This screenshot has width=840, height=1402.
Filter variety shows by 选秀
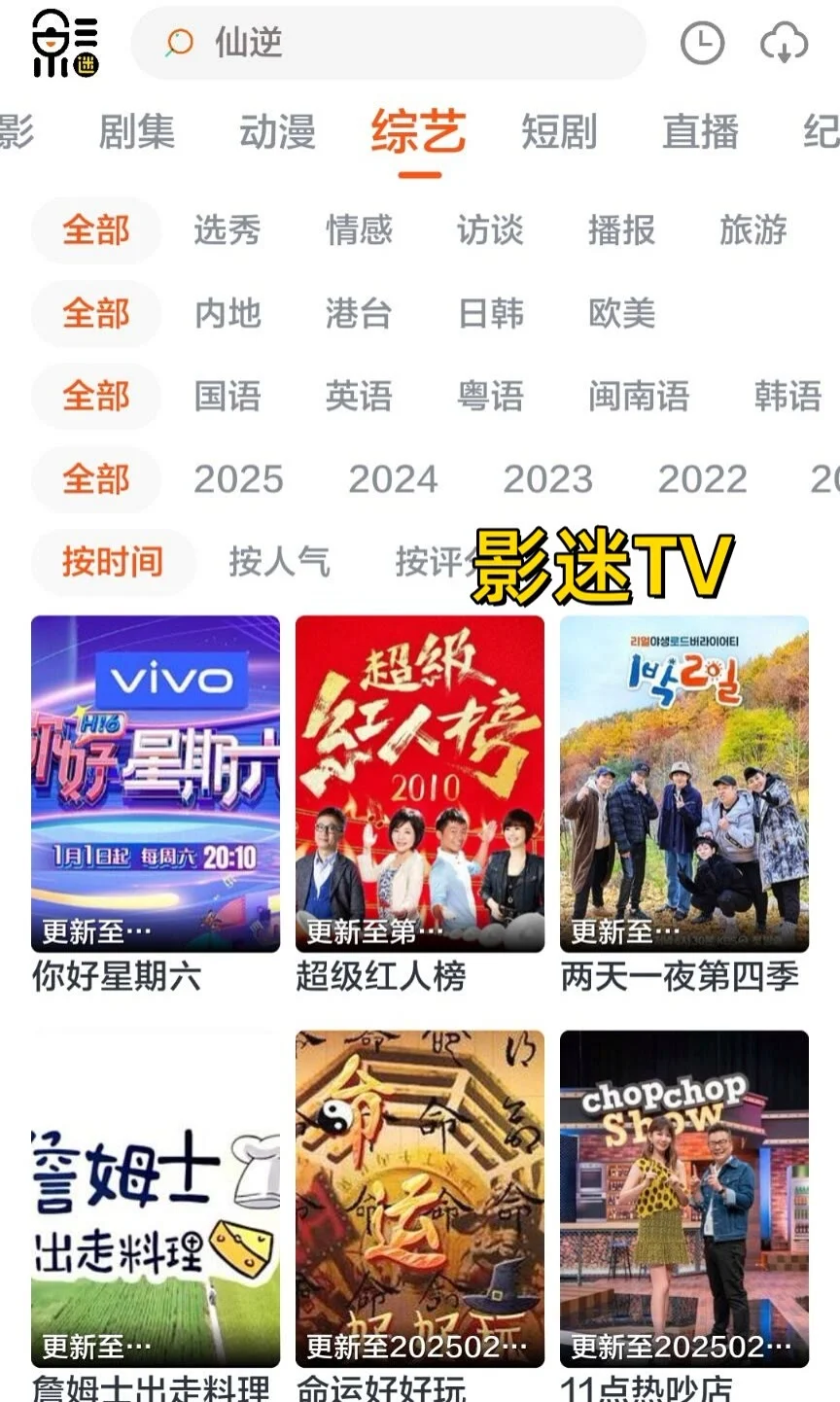pos(227,230)
